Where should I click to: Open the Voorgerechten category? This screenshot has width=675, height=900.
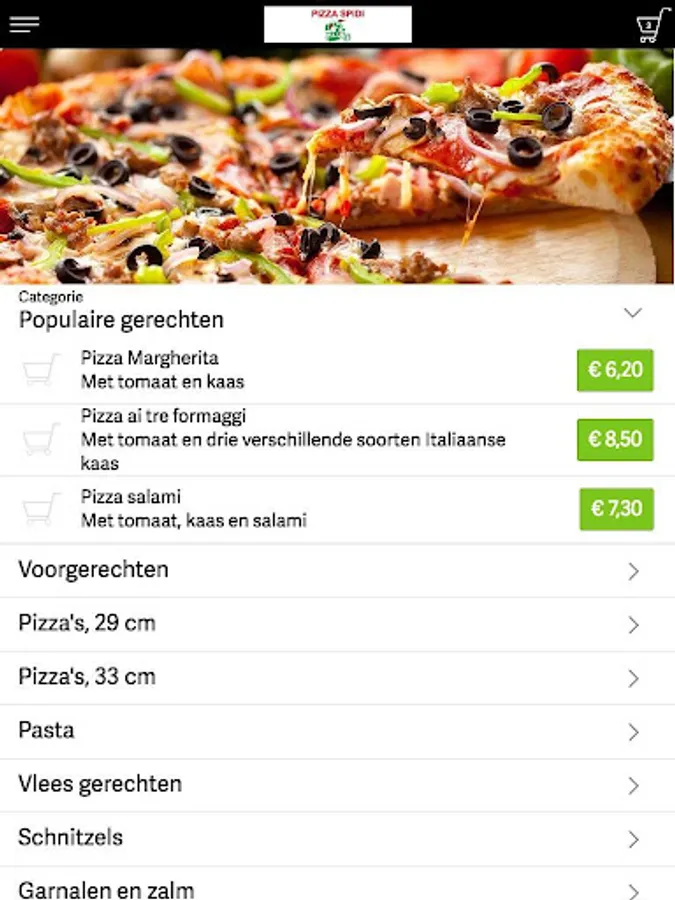pos(337,571)
